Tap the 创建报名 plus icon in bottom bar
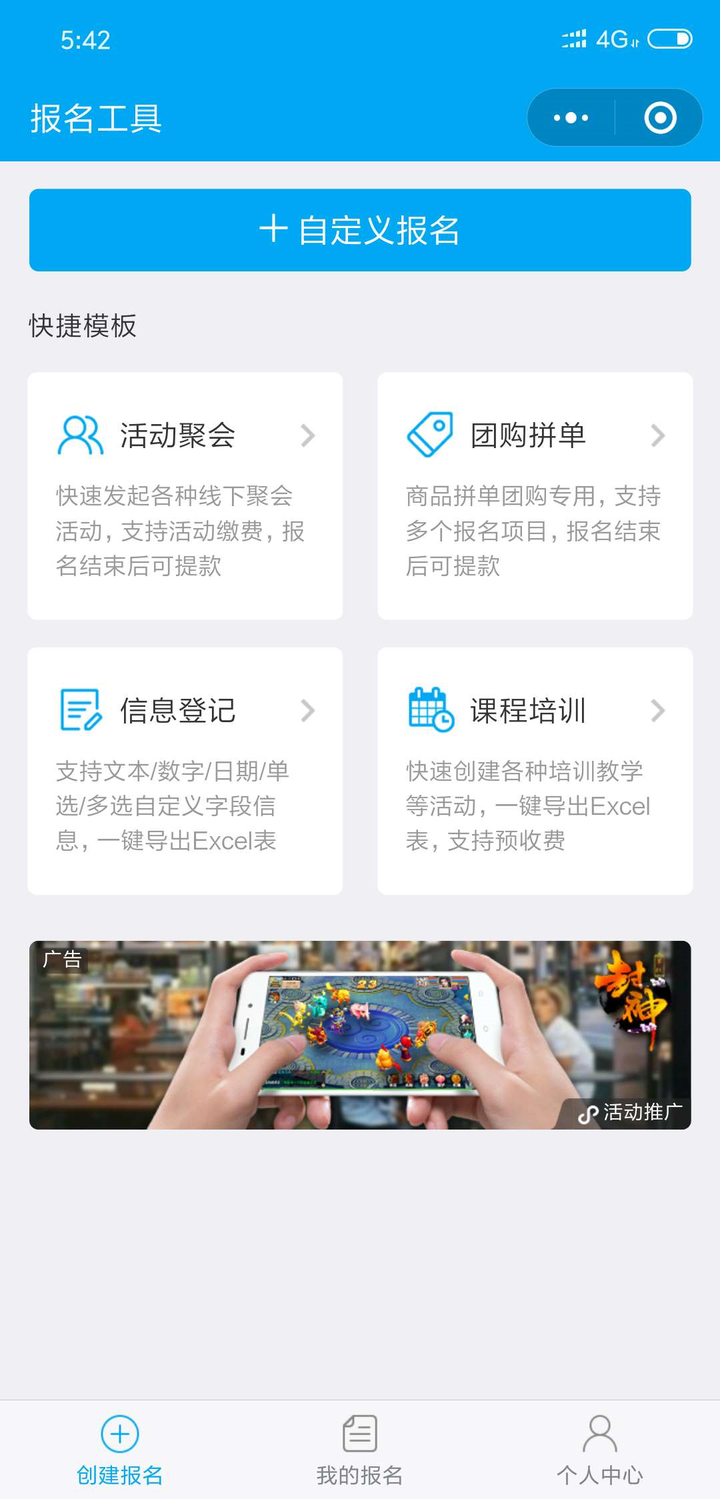Screen dimensions: 720x1499 coord(120,1433)
